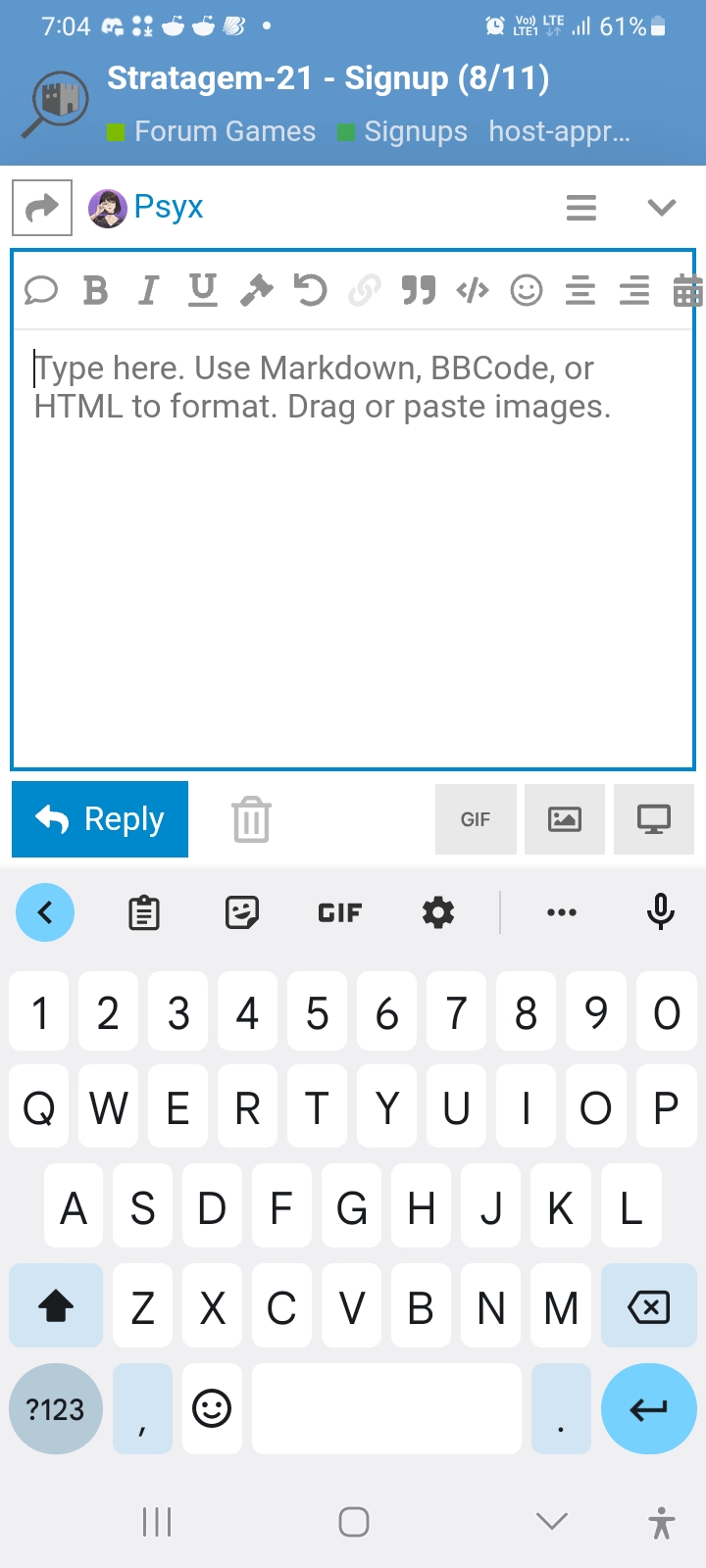Image resolution: width=706 pixels, height=1568 pixels.
Task: Apply italic formatting
Action: [x=148, y=290]
